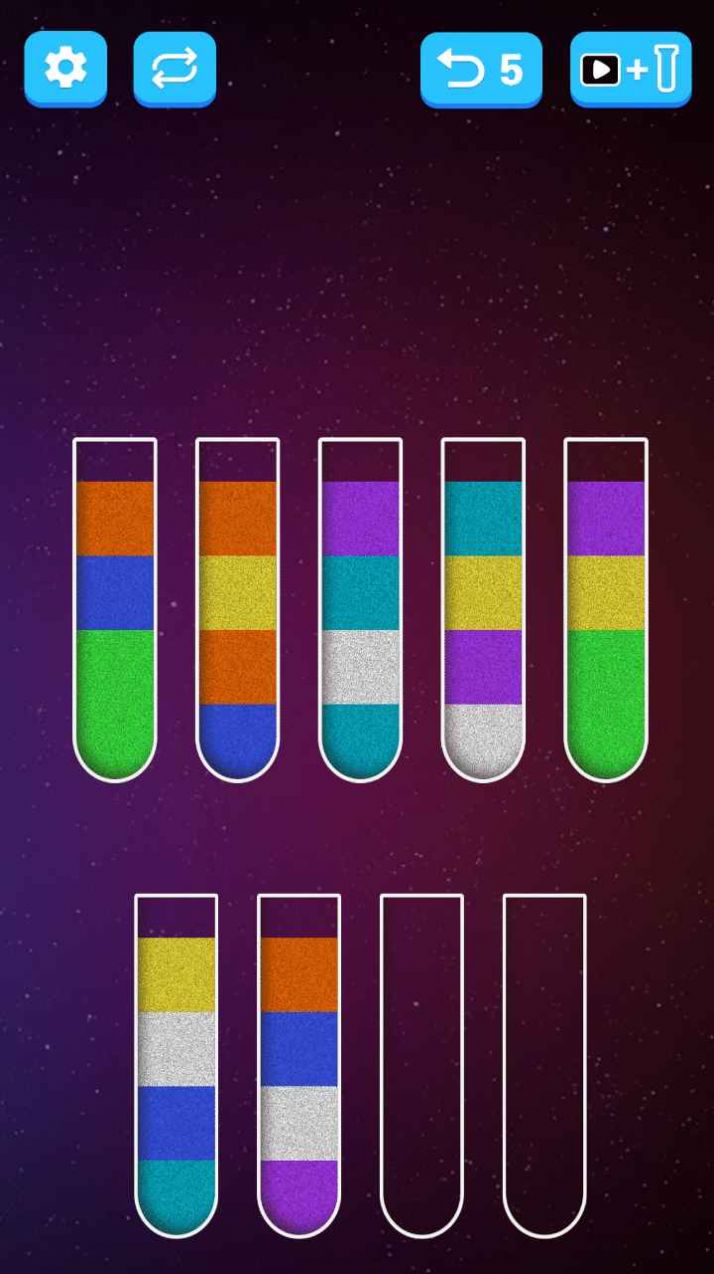Image resolution: width=714 pixels, height=1274 pixels.
Task: Select the tube with purple, teal, white, teal
Action: 360,610
